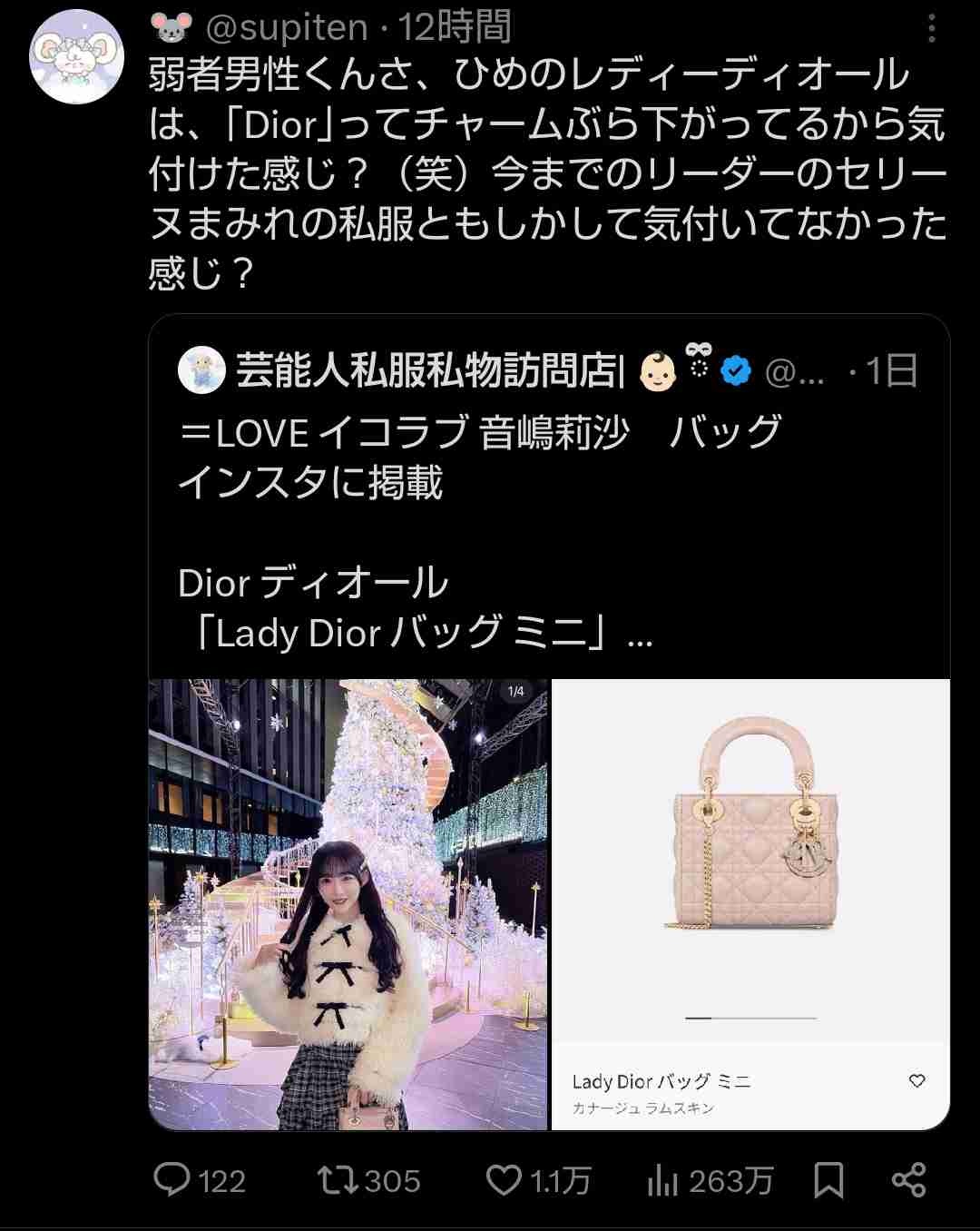This screenshot has height=1231, width=980.
Task: View the Christmas tree photo in the quoted tweet
Action: point(348,904)
